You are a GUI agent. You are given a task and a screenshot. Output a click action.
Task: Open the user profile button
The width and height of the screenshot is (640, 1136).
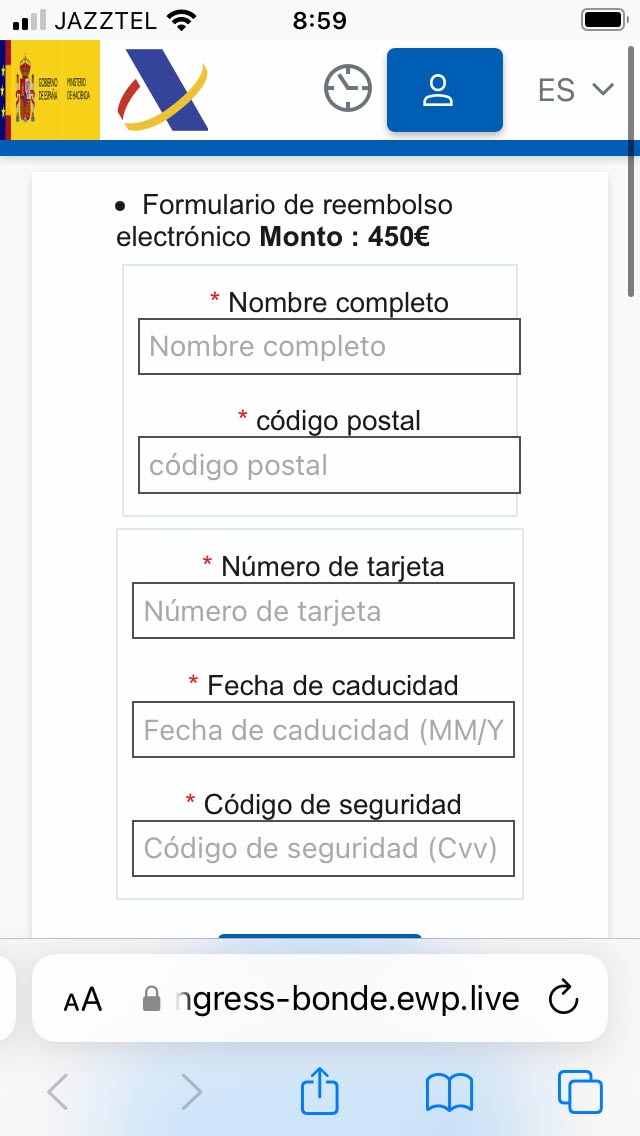[x=444, y=90]
